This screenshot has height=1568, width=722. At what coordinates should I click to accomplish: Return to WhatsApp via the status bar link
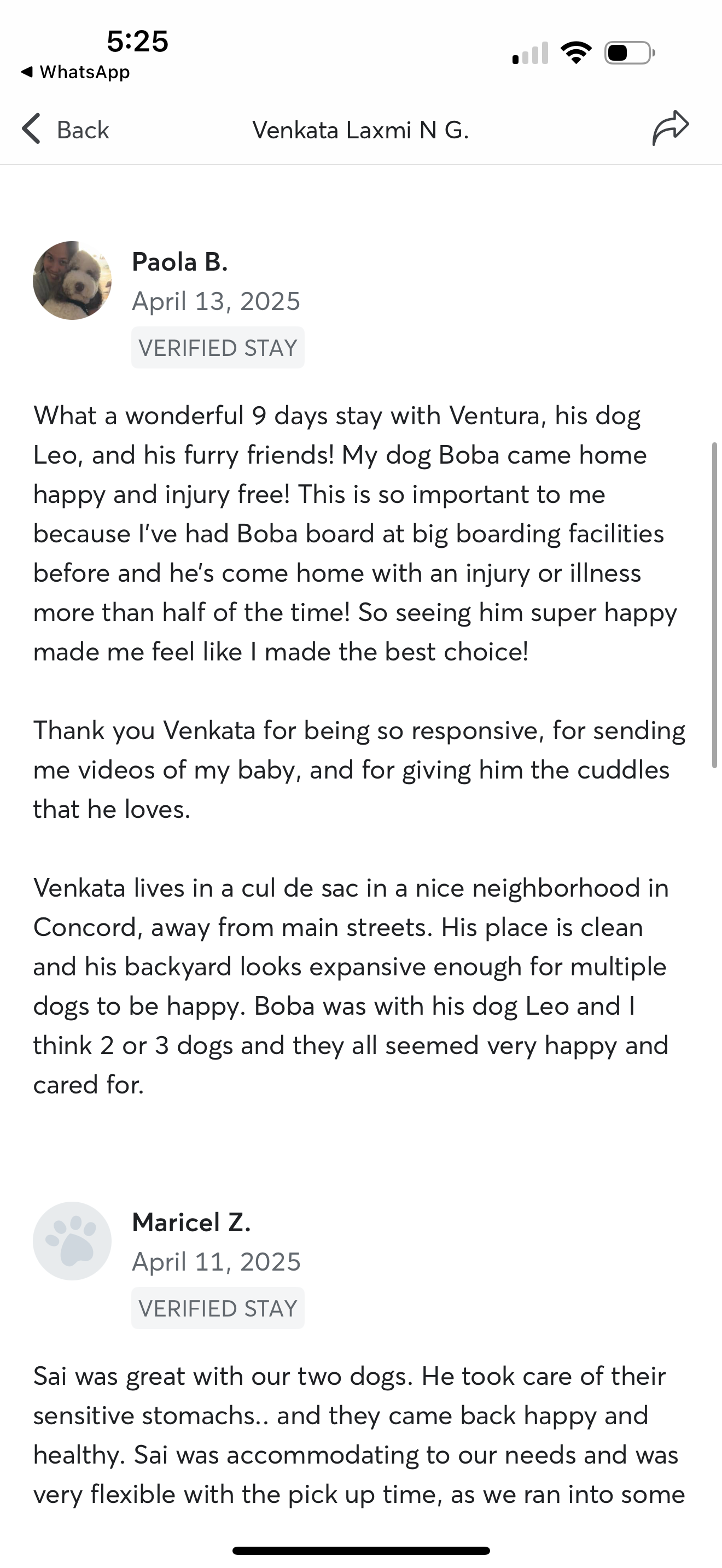(75, 72)
